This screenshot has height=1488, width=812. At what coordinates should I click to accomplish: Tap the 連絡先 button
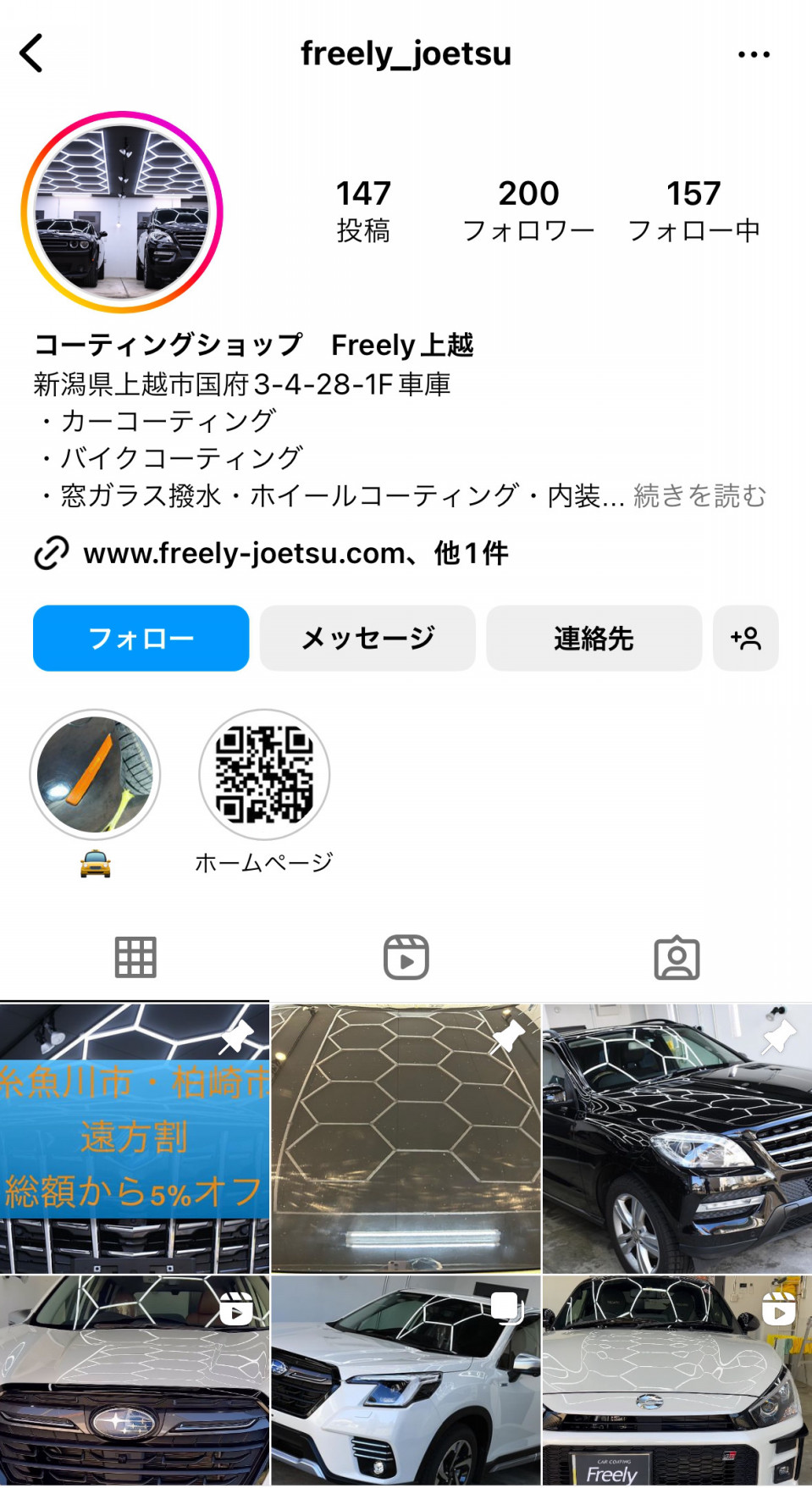[x=594, y=638]
